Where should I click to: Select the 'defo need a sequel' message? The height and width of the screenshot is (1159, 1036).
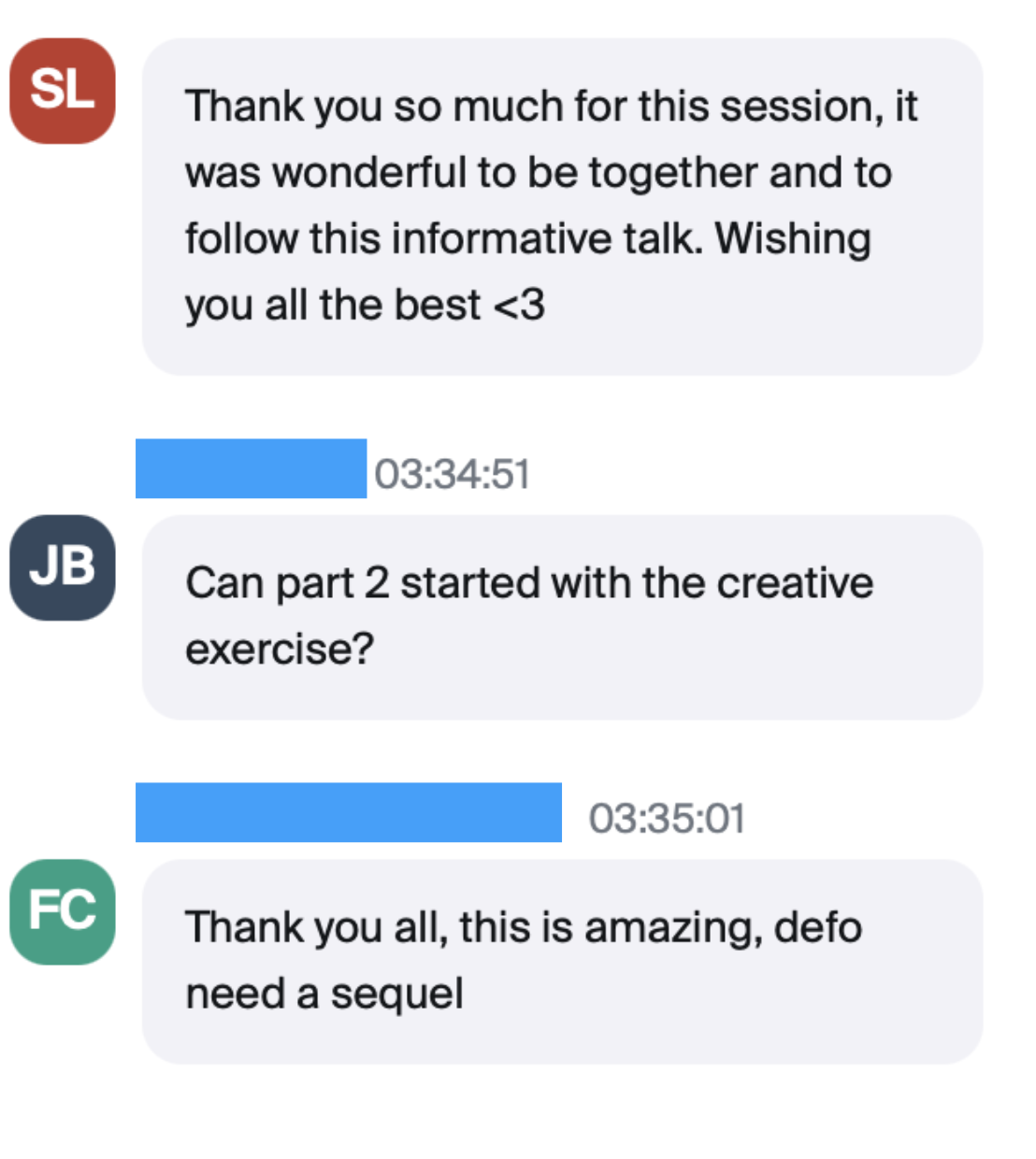[561, 961]
